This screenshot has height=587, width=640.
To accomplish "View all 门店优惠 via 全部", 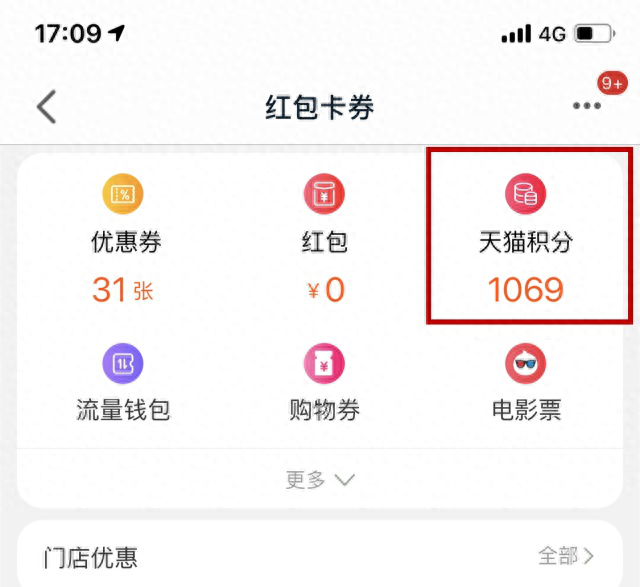I will point(566,555).
